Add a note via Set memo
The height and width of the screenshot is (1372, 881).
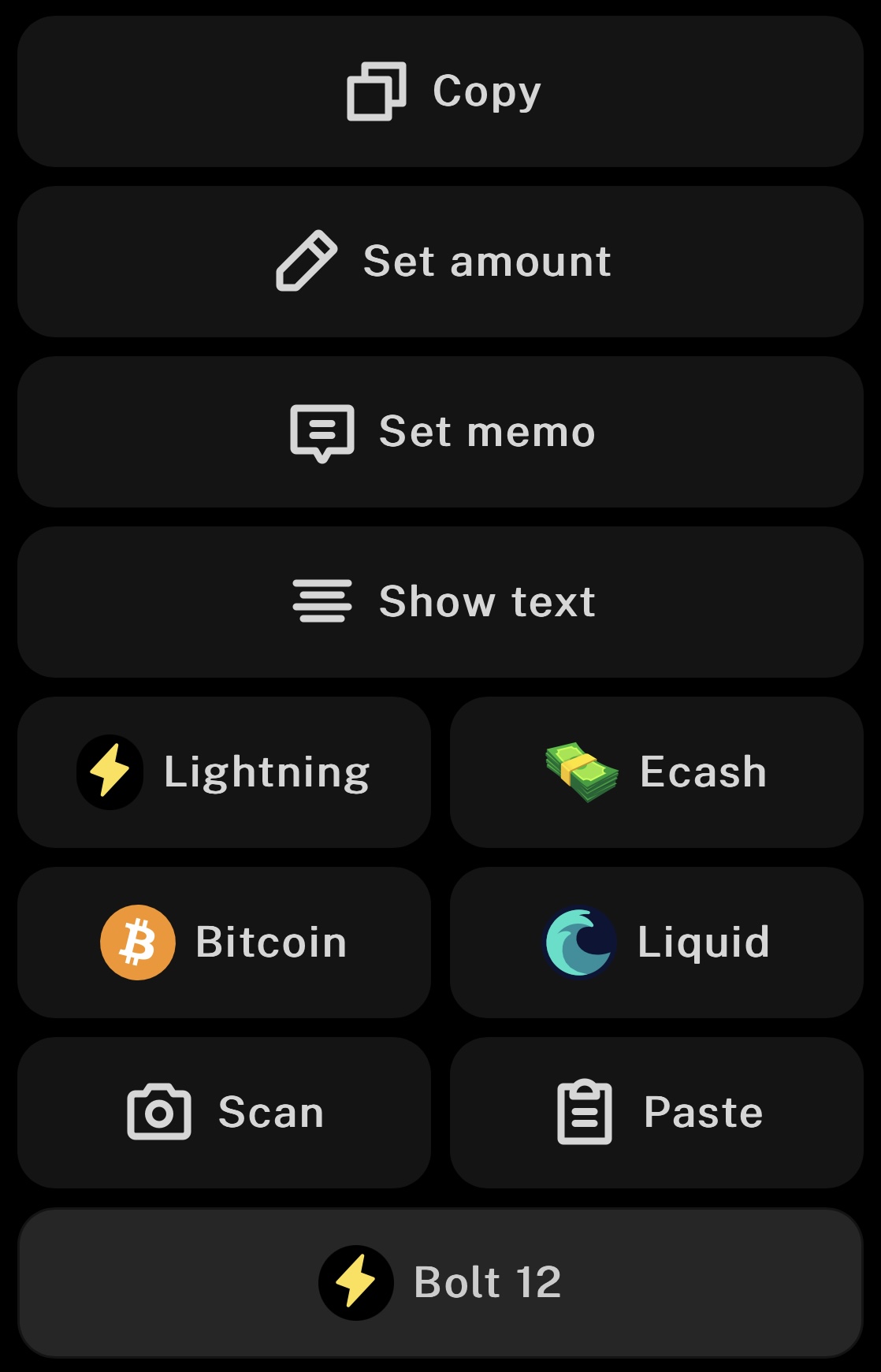(x=440, y=432)
